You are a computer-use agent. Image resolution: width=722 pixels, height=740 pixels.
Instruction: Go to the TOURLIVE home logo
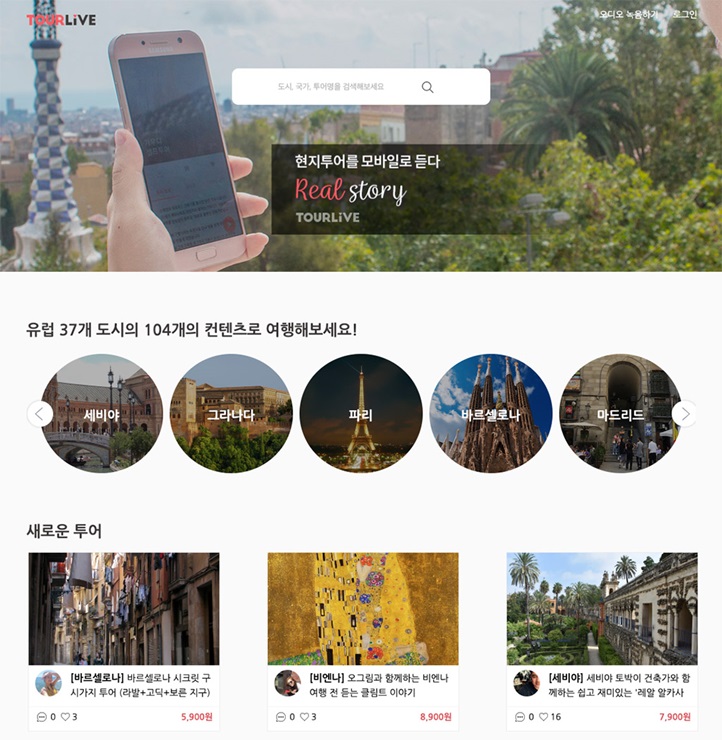tap(61, 19)
